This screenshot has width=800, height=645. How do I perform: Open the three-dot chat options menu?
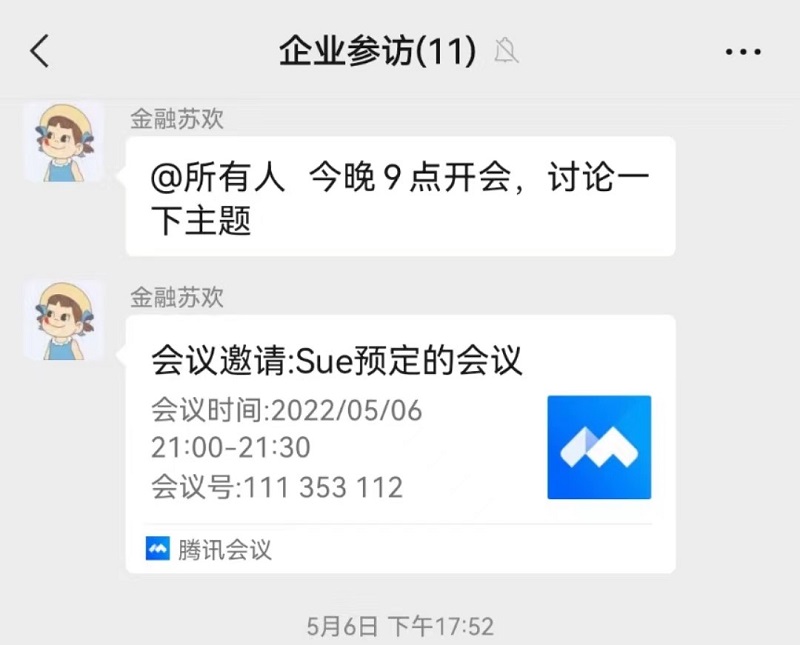tap(743, 52)
